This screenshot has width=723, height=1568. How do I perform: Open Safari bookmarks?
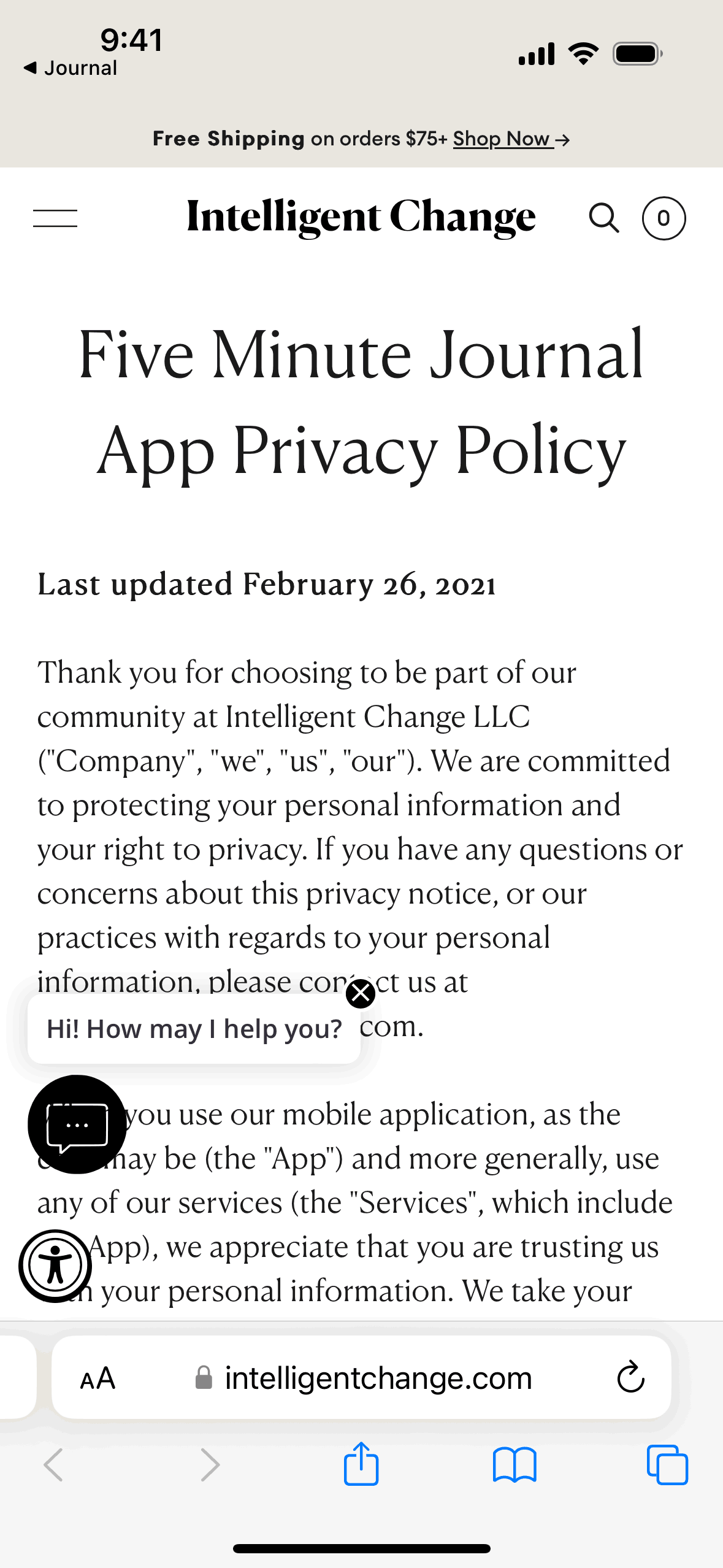coord(515,1465)
